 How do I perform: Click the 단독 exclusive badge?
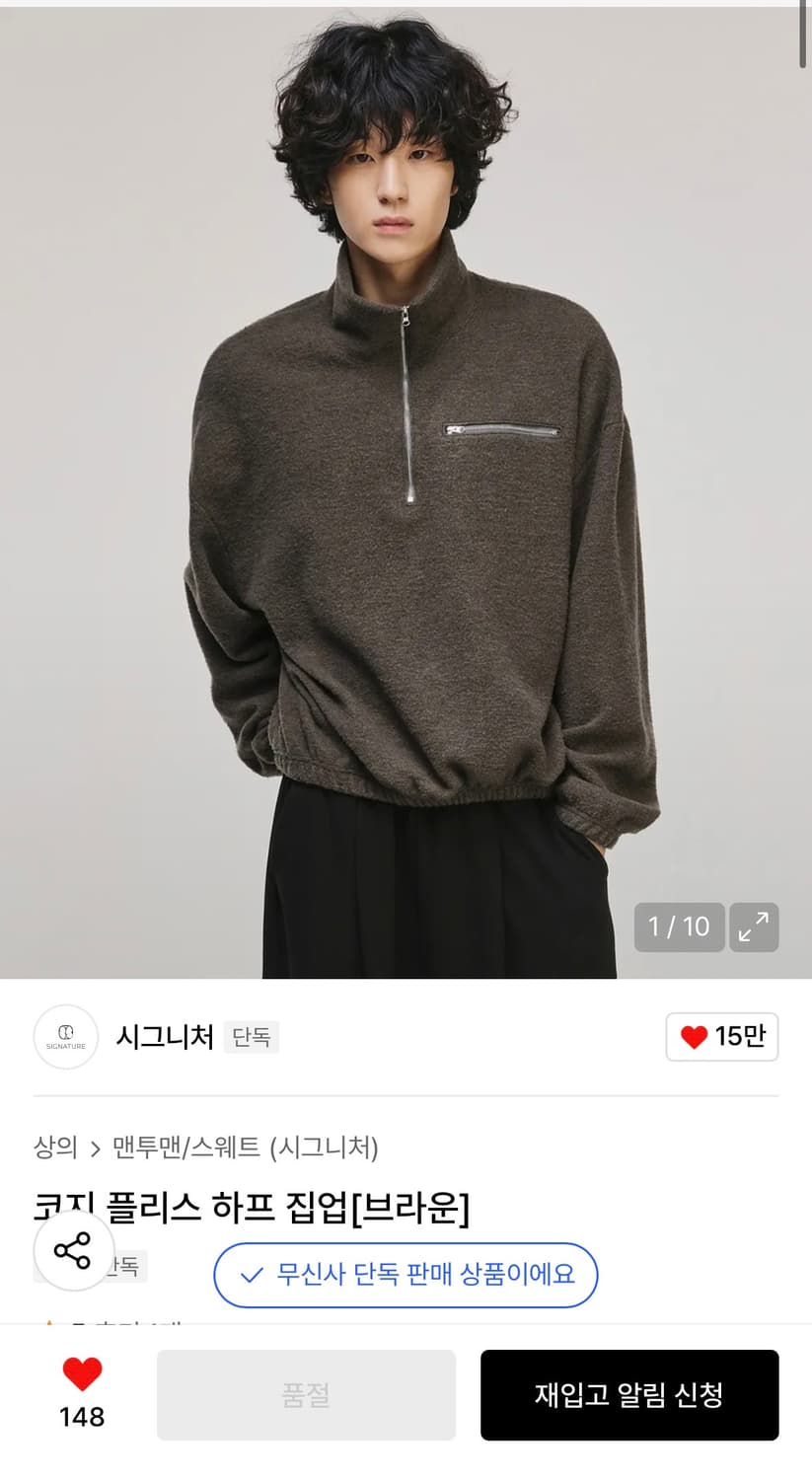(252, 1038)
